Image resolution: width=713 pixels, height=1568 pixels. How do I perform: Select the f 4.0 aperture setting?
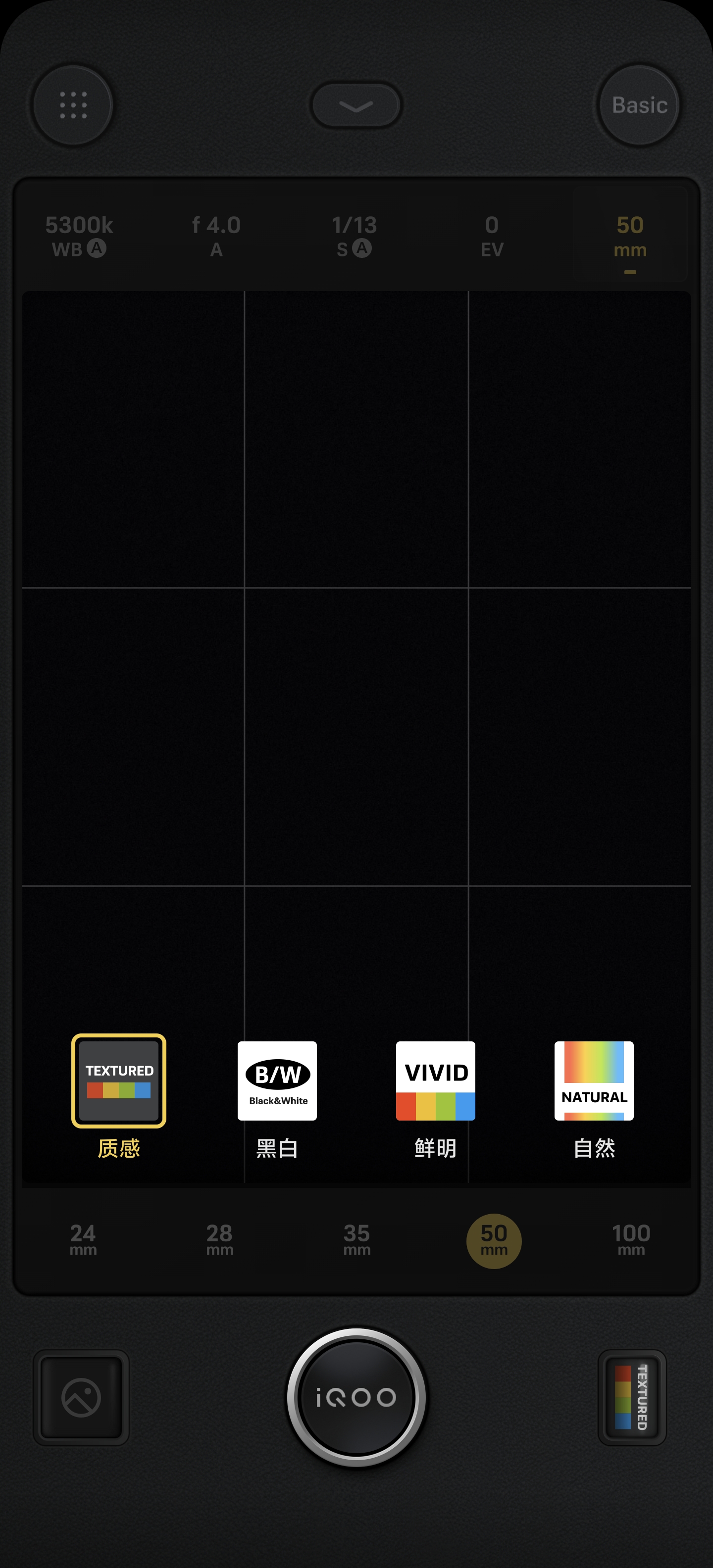[216, 236]
